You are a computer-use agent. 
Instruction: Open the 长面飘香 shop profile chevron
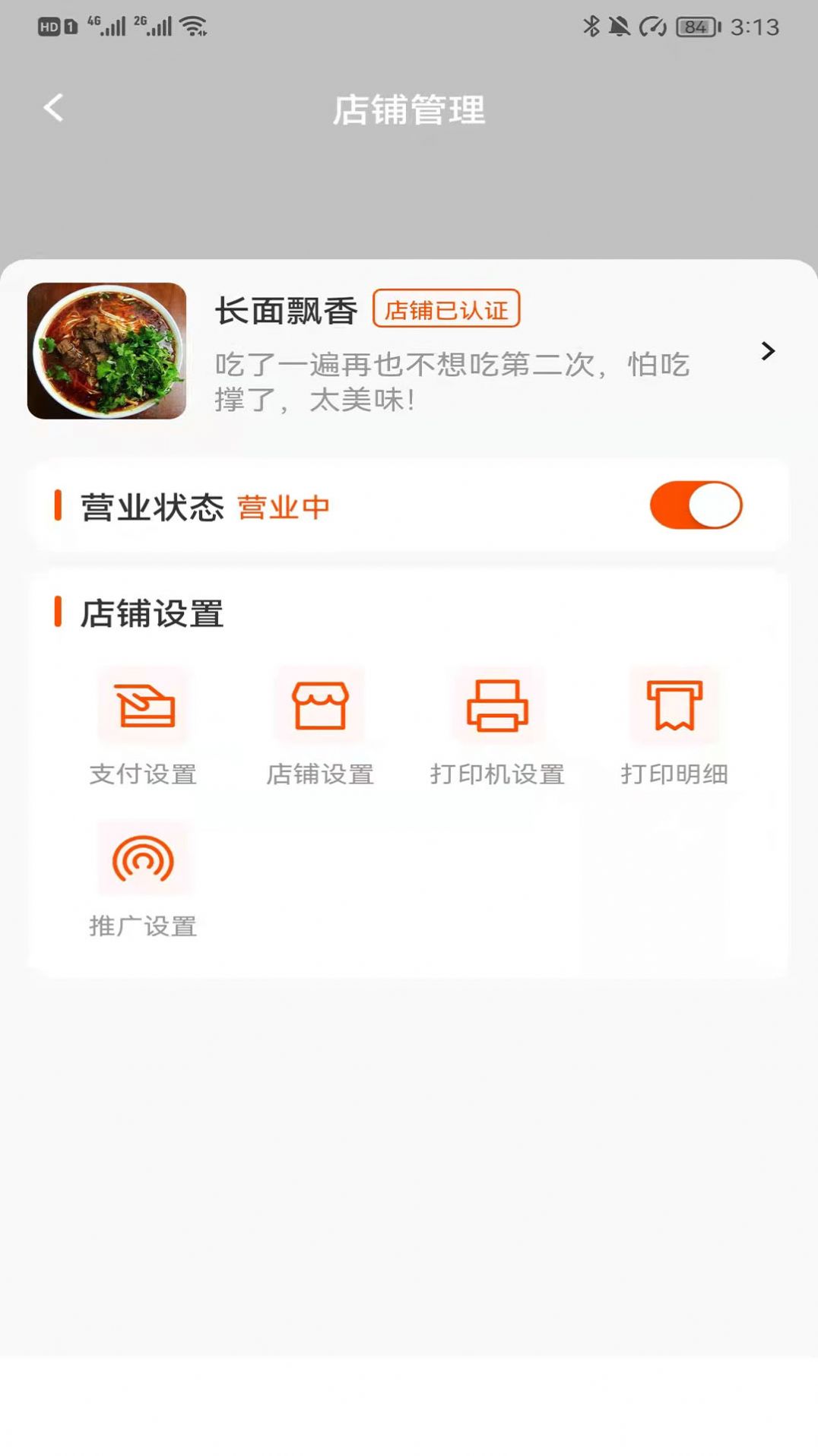[768, 351]
